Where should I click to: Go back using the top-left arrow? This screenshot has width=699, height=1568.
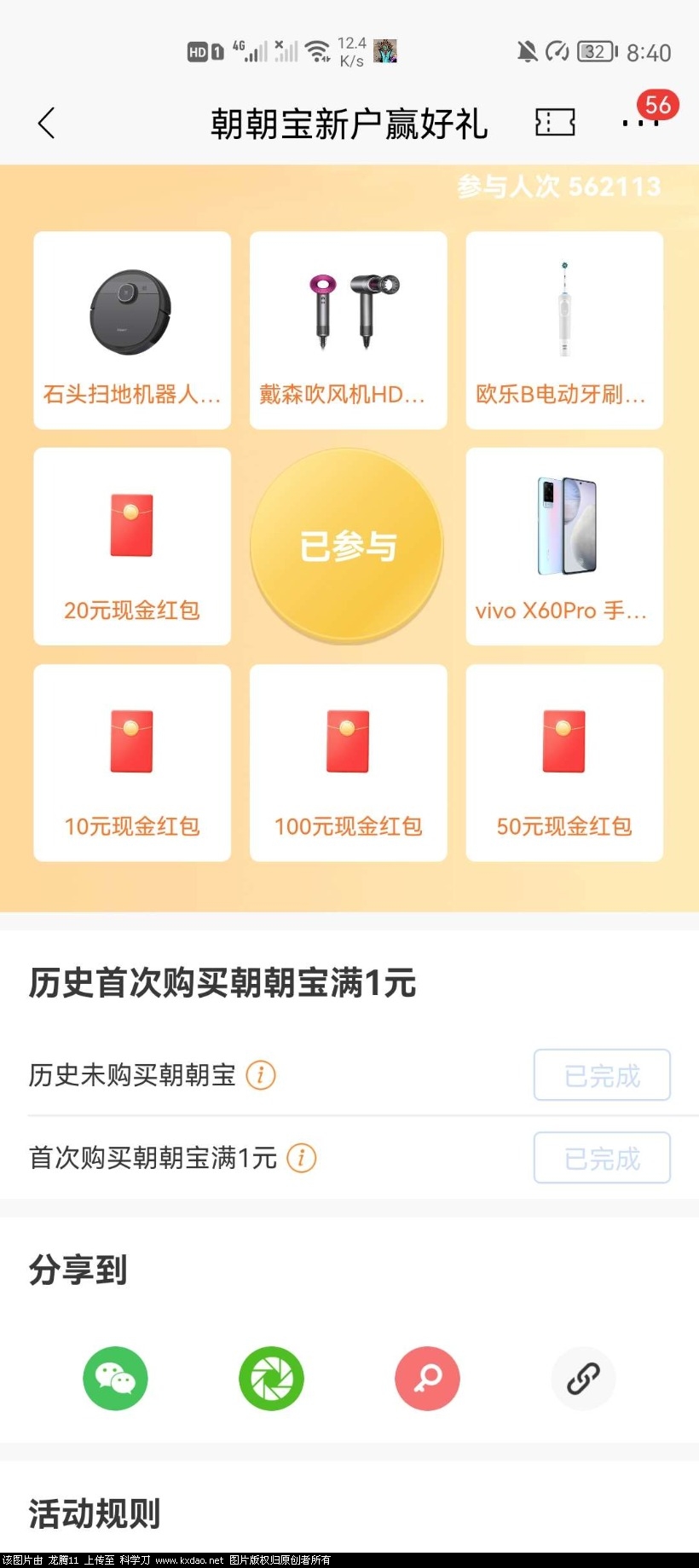click(47, 123)
